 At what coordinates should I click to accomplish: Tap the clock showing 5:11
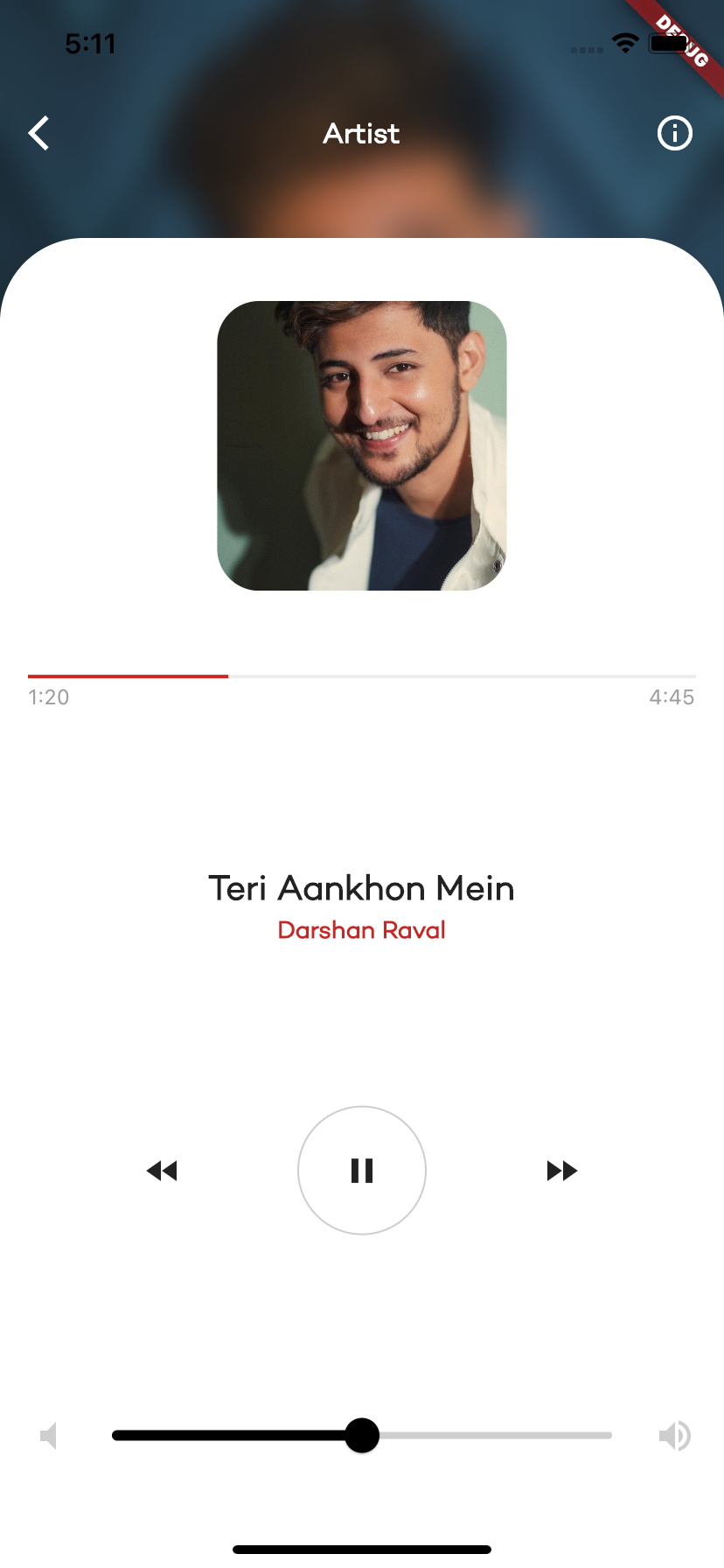click(90, 43)
